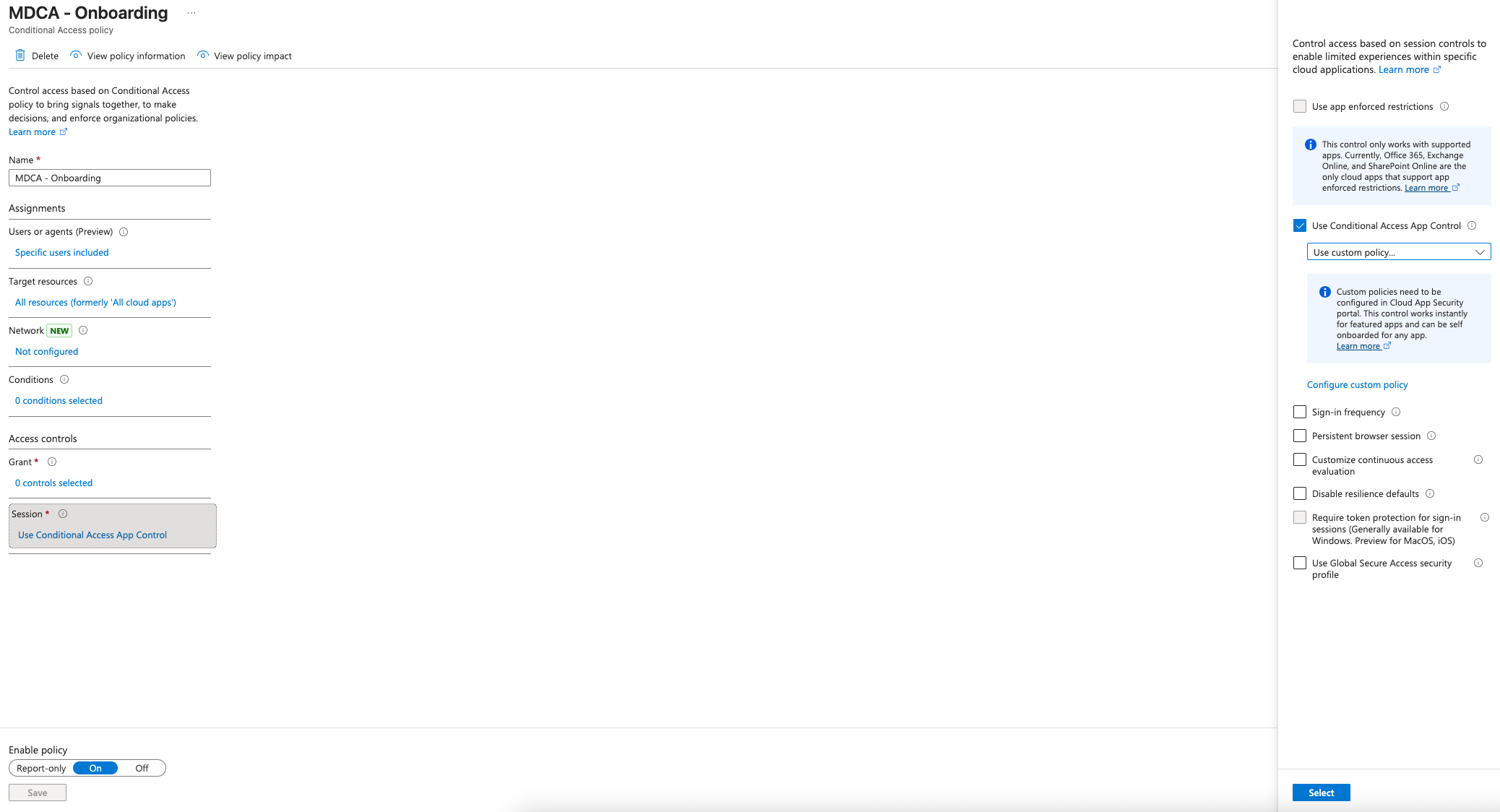The height and width of the screenshot is (812, 1500).
Task: Check Persistent browser session
Action: pyautogui.click(x=1300, y=436)
